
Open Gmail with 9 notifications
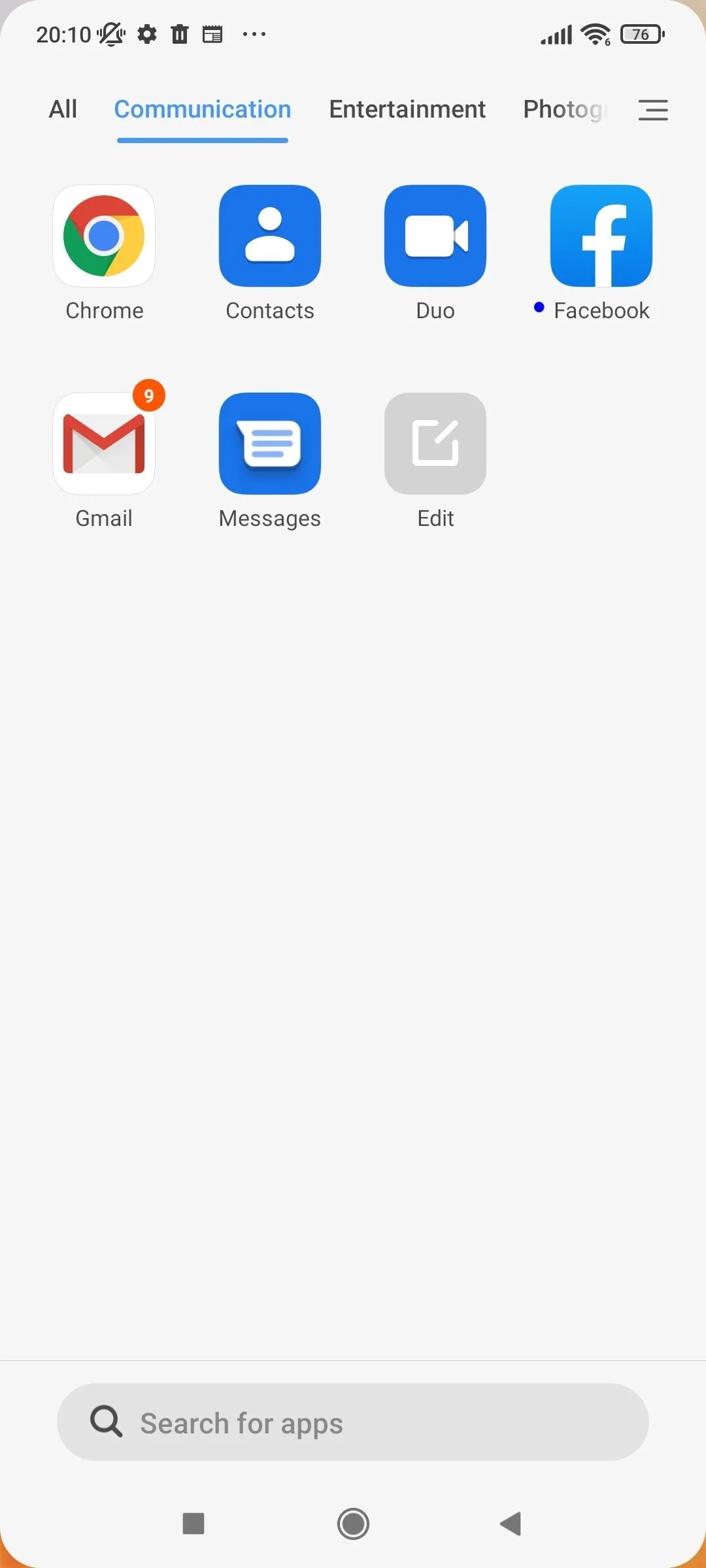pos(104,444)
